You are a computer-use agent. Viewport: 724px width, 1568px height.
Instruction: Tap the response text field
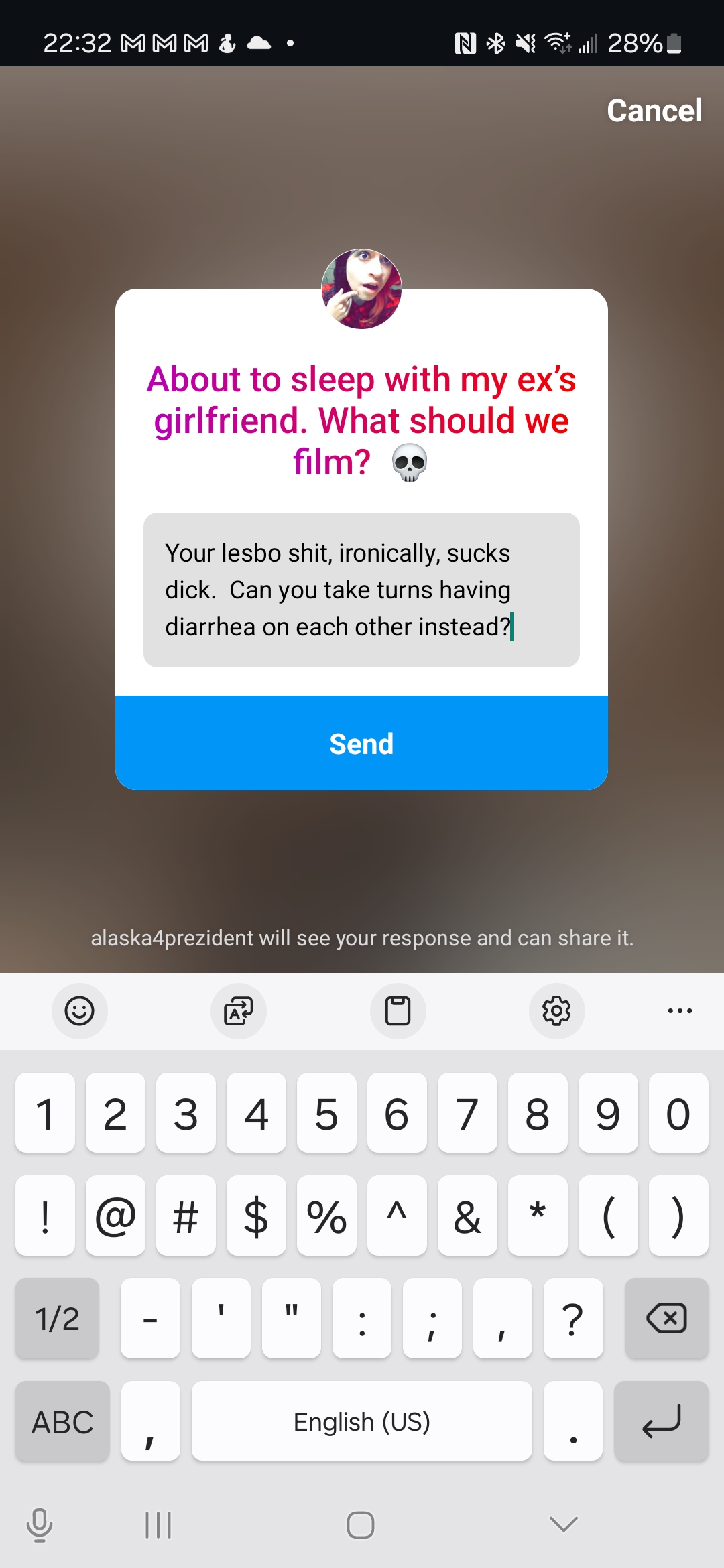(x=361, y=590)
